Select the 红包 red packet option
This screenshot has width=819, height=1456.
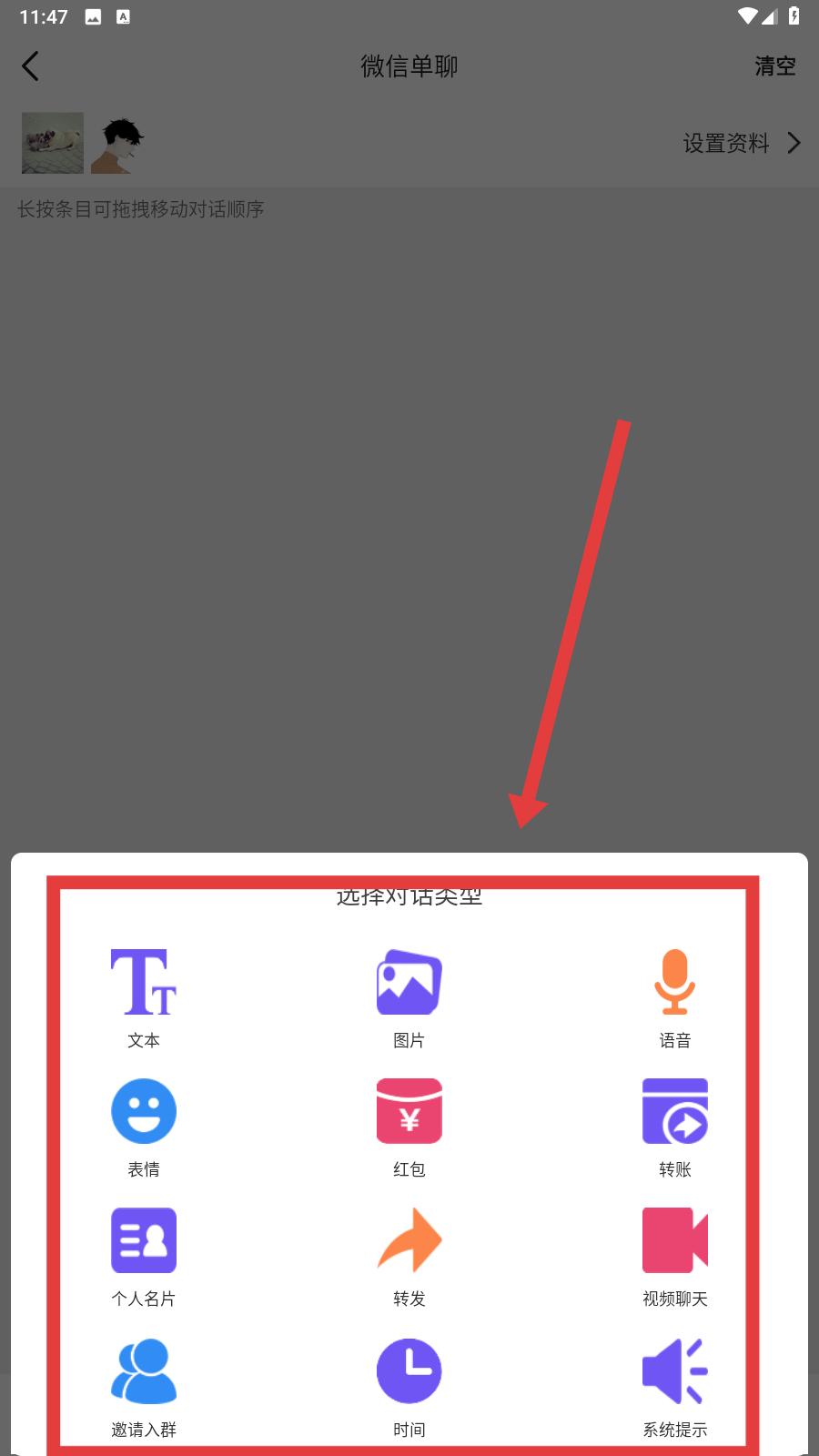pos(409,1127)
